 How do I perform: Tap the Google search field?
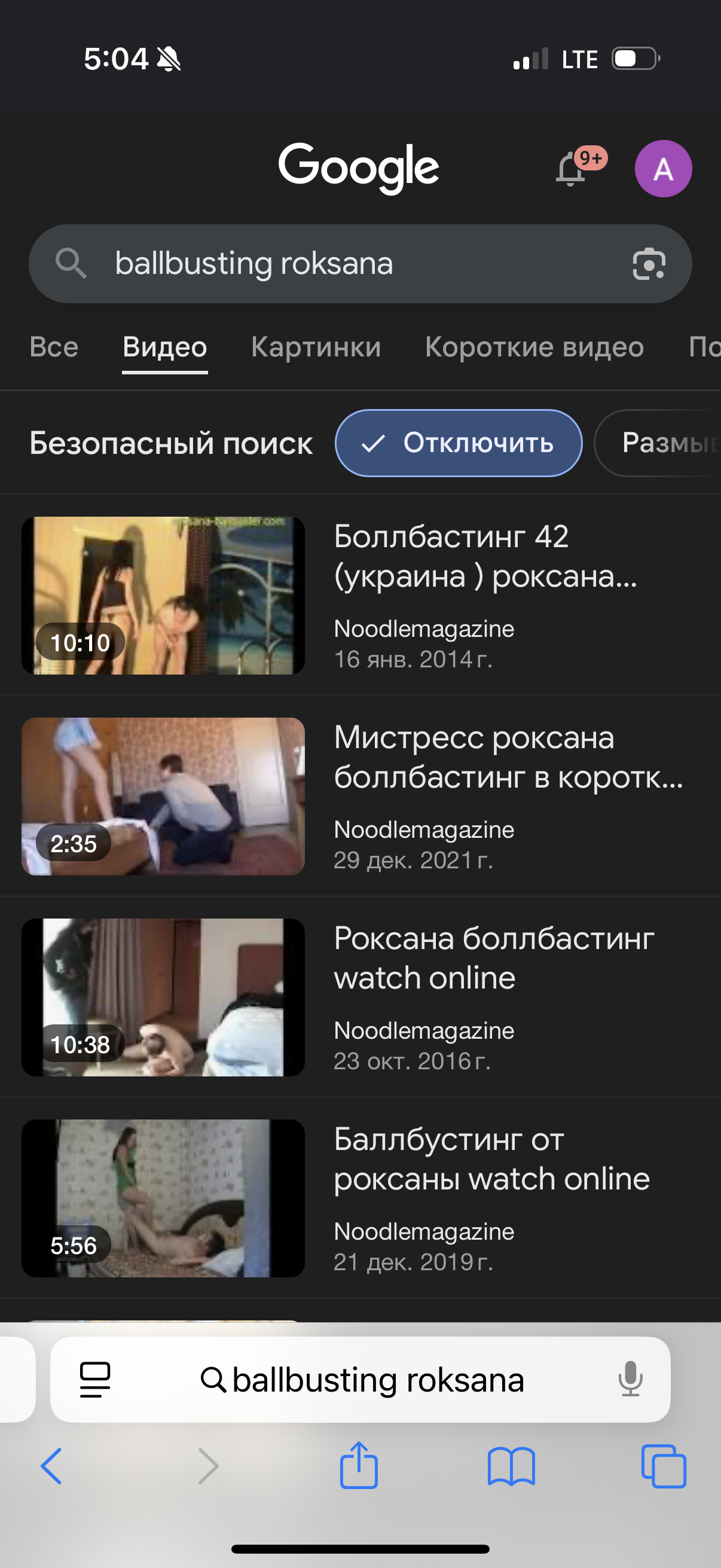341,264
